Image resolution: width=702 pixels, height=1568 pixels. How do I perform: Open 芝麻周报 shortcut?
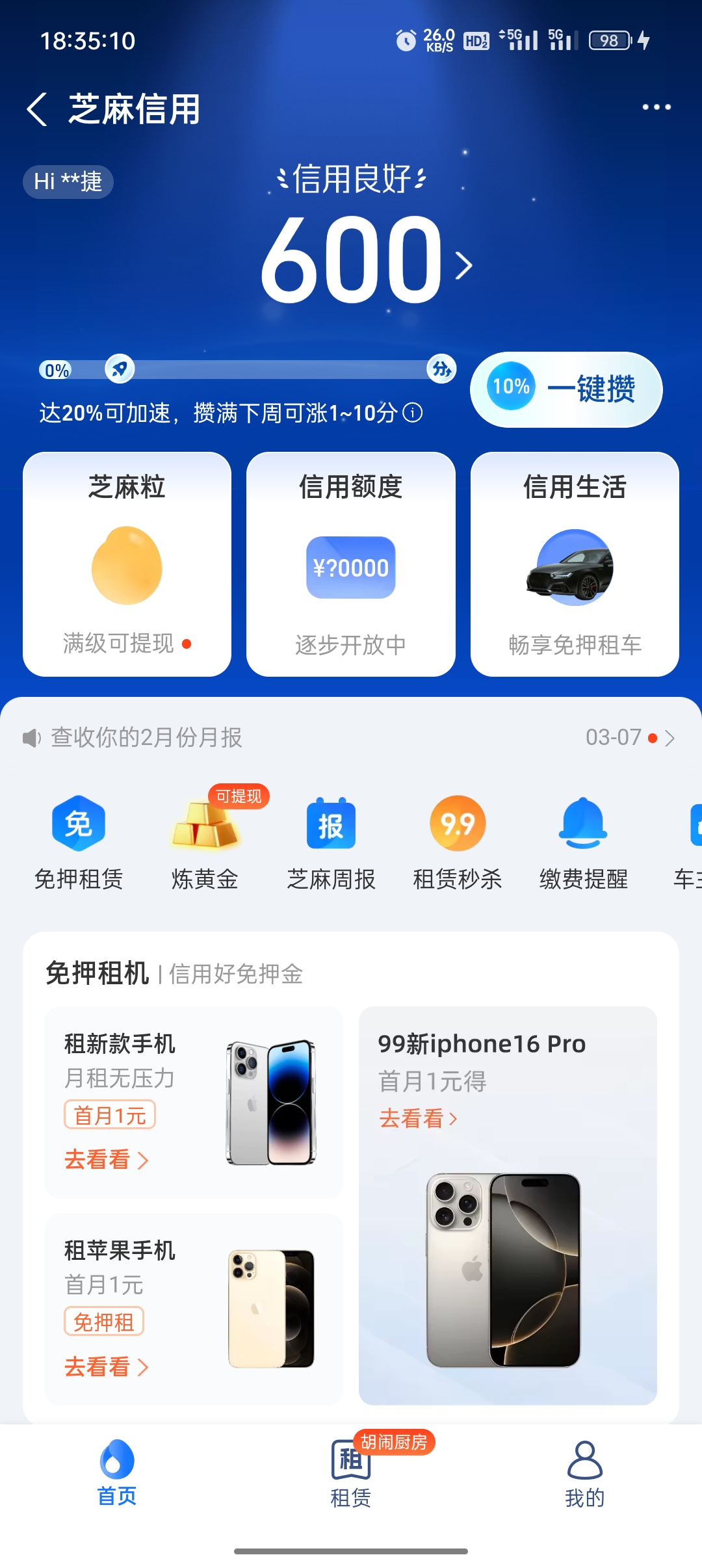coord(331,843)
